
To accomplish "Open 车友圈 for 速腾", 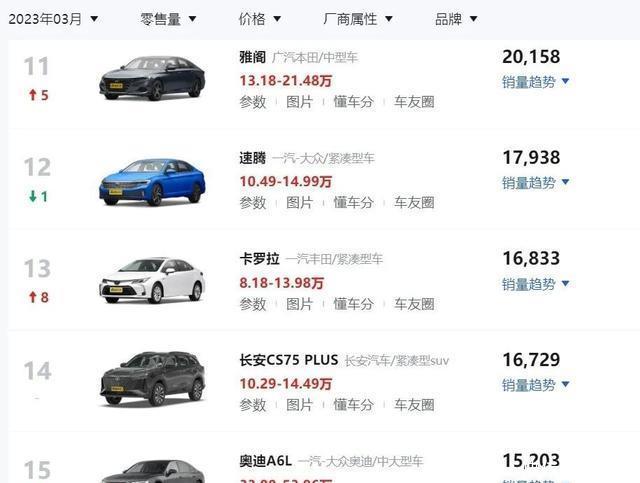I will 414,202.
